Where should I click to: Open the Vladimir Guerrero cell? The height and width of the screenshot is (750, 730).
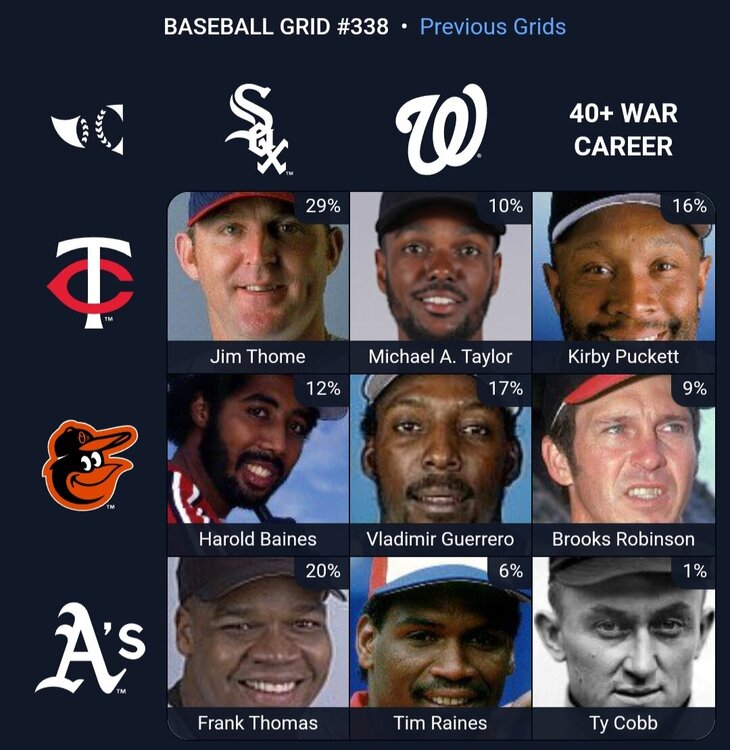440,463
